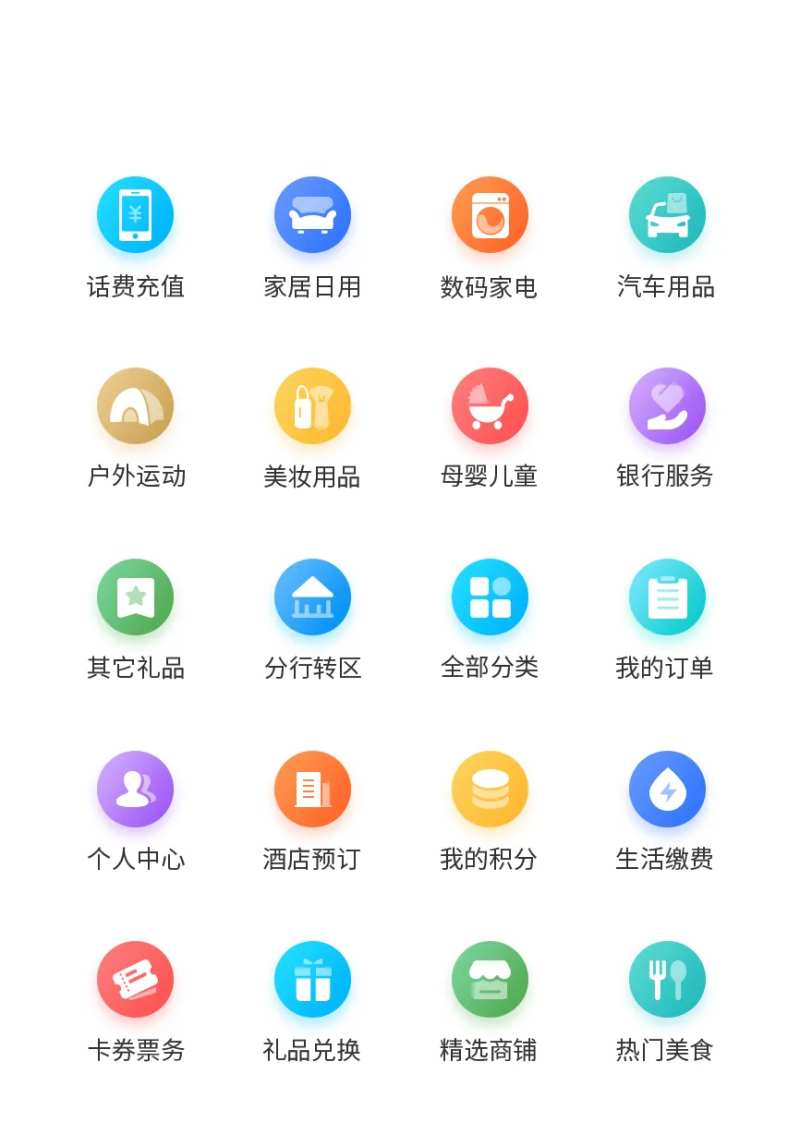Open the 礼品兑换 gift exchange icon
Viewport: 800px width, 1122px height.
[312, 979]
